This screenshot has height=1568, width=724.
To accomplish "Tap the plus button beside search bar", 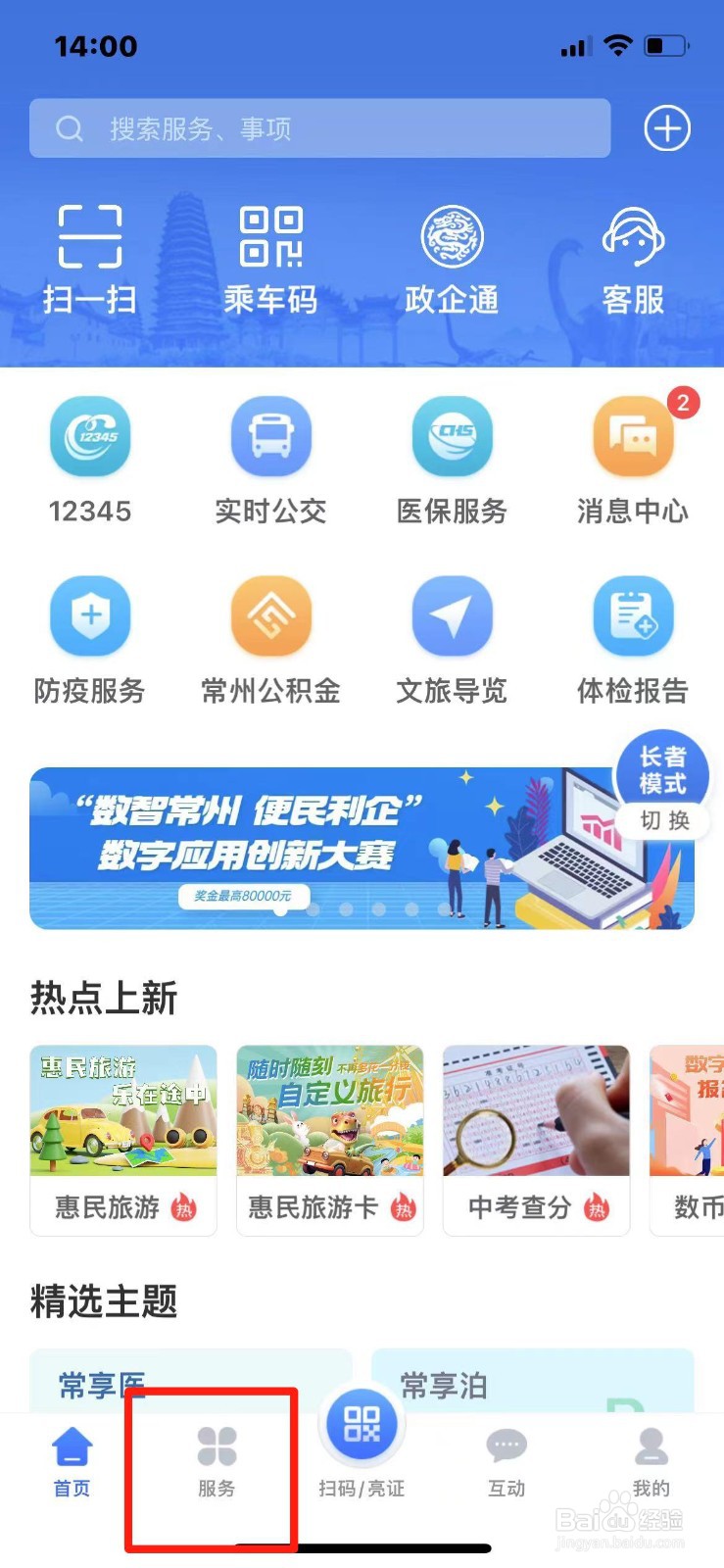I will coord(667,127).
